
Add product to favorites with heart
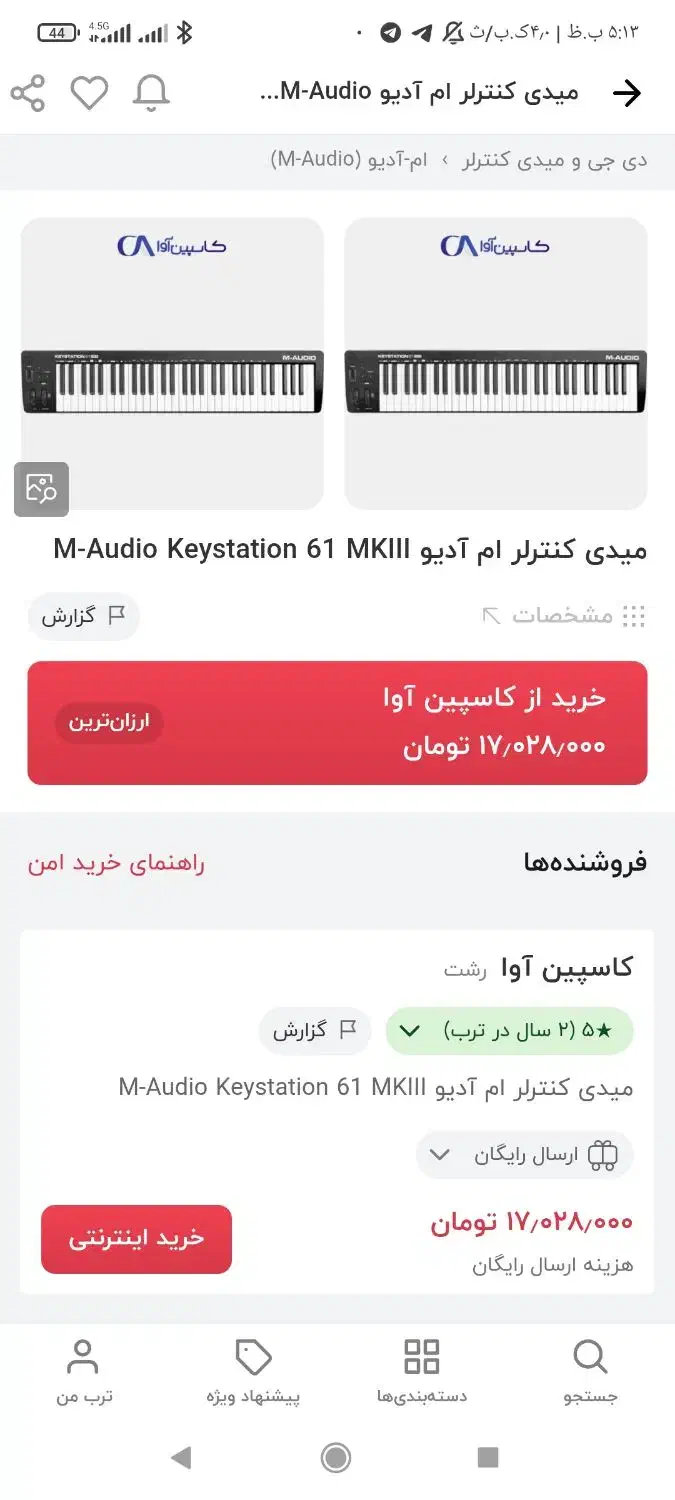point(89,93)
